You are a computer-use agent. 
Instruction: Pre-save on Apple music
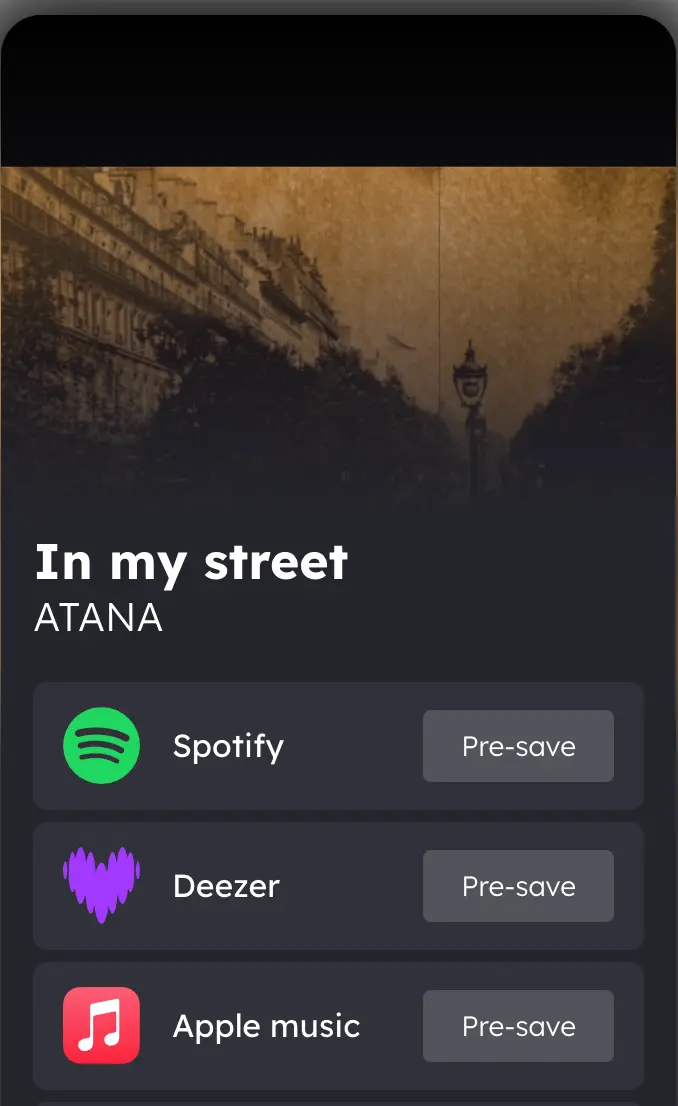tap(518, 1026)
